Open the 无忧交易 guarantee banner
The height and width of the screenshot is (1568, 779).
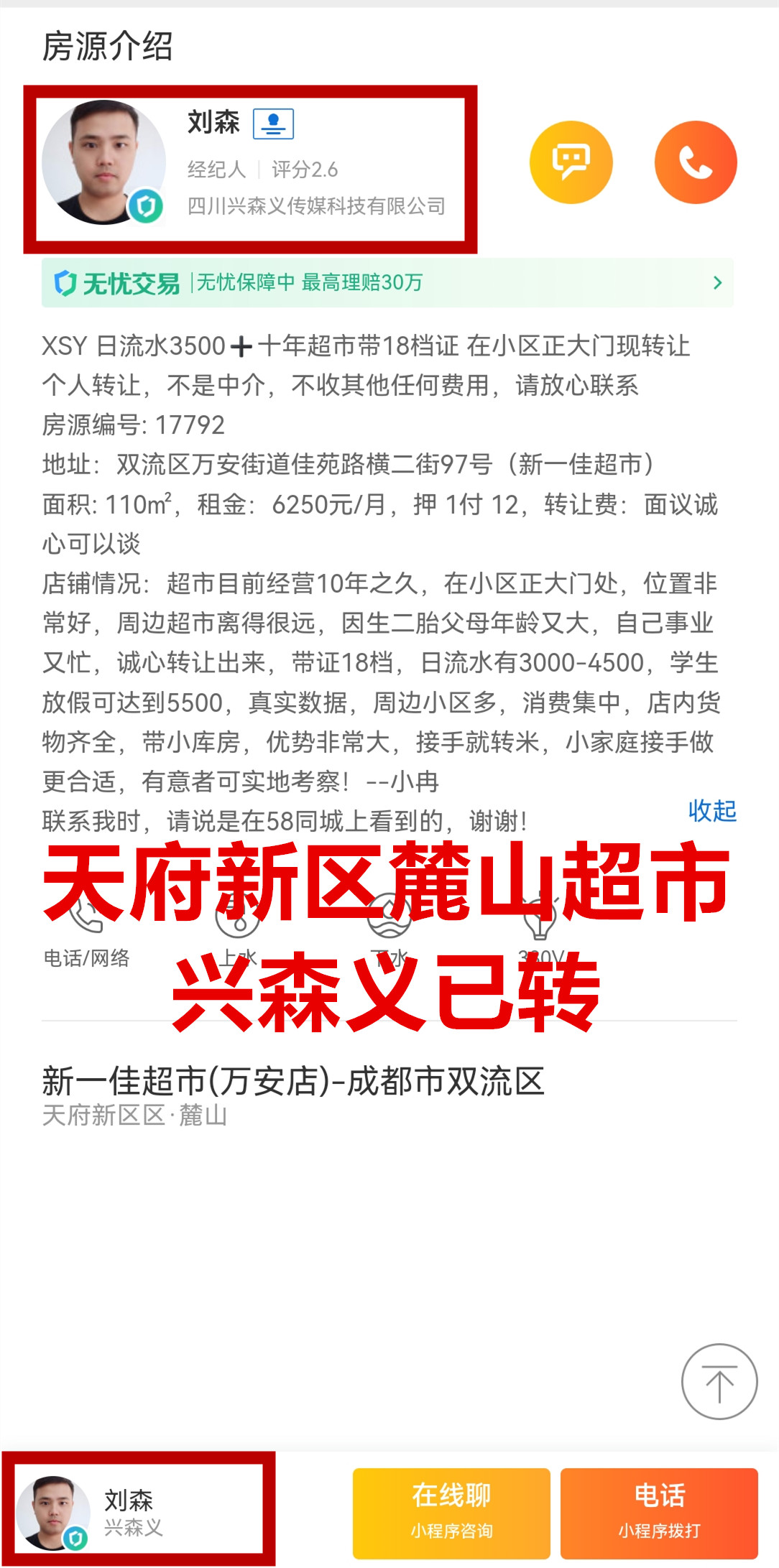387,283
